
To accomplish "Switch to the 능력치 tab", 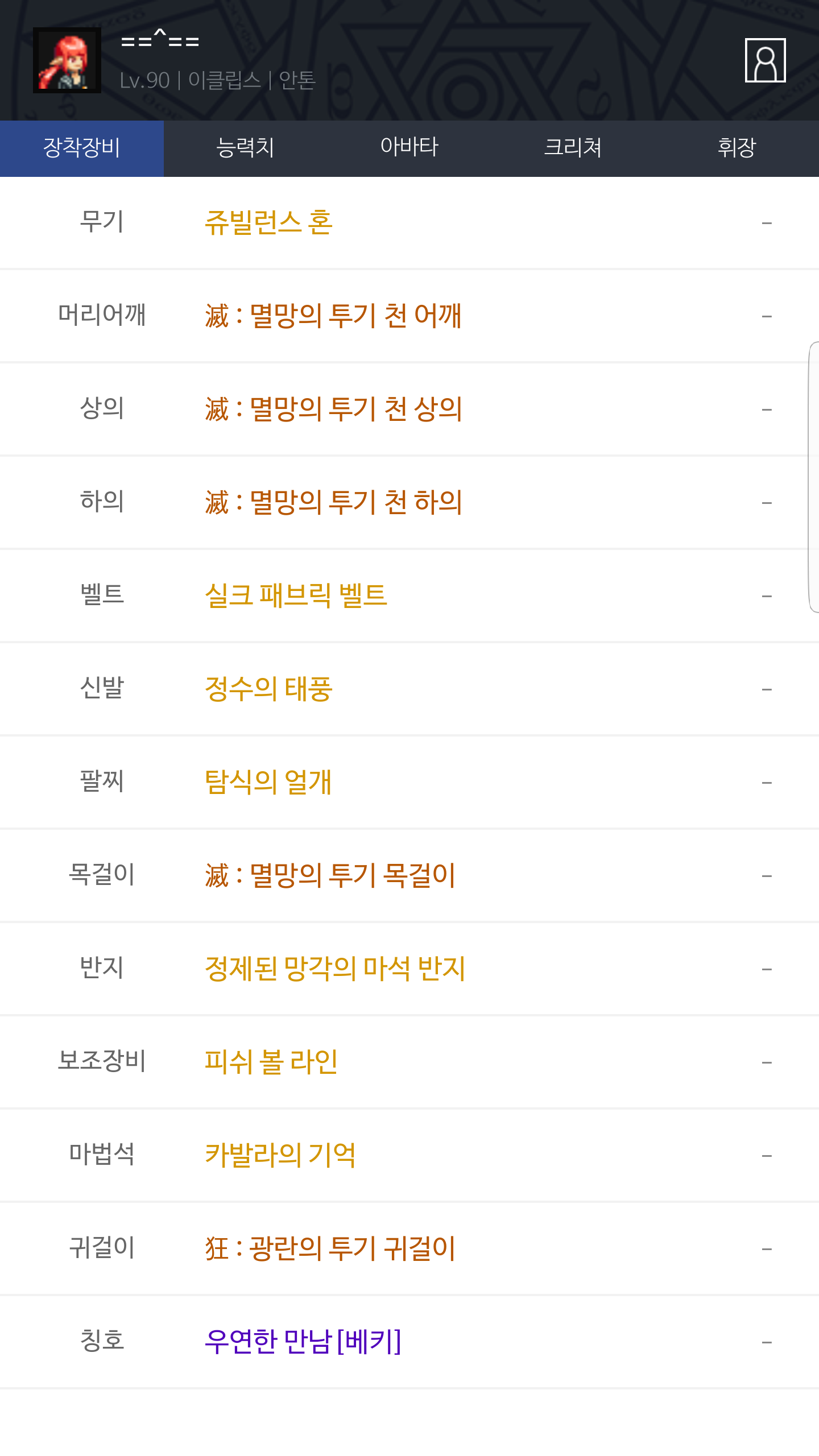I will [246, 148].
